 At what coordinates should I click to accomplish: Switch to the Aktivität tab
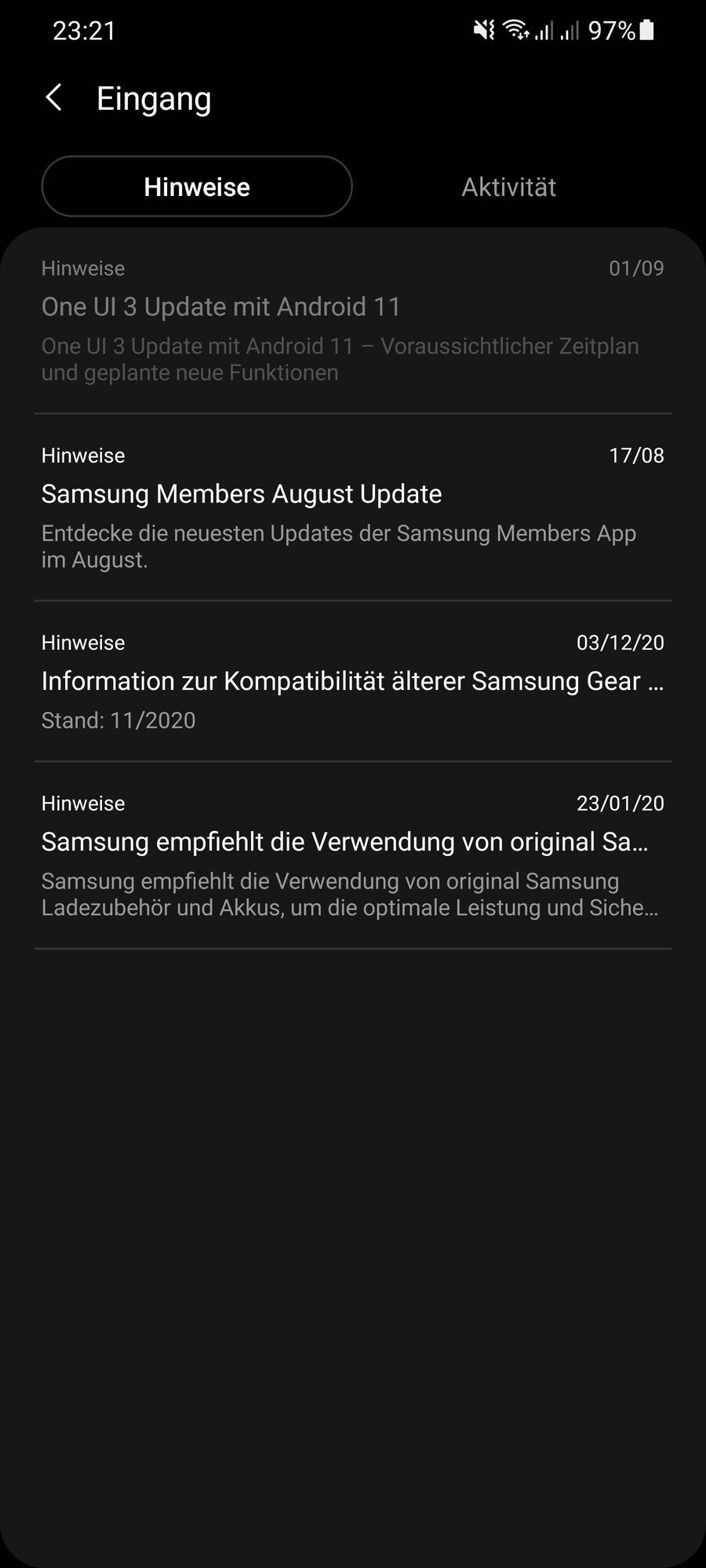pyautogui.click(x=508, y=187)
